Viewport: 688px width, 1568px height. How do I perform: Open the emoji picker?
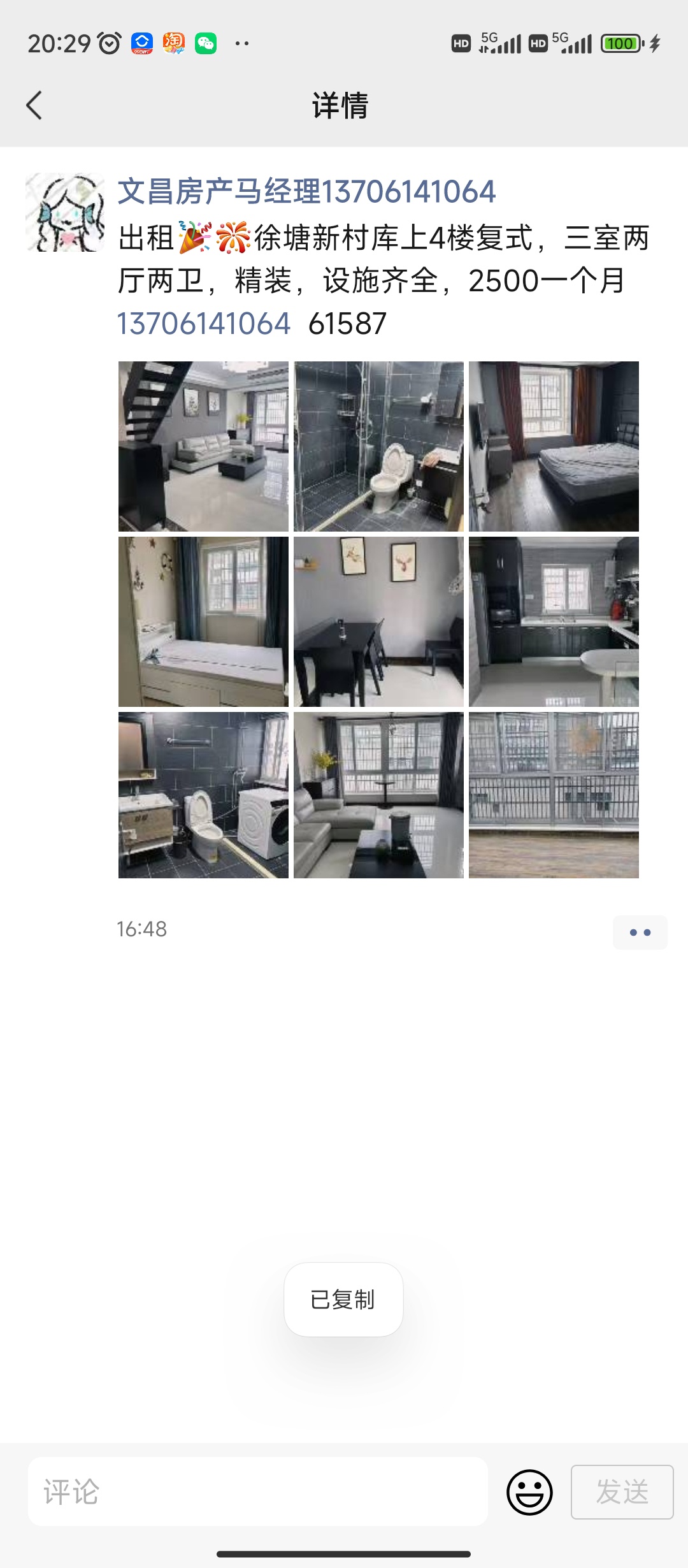point(529,1492)
